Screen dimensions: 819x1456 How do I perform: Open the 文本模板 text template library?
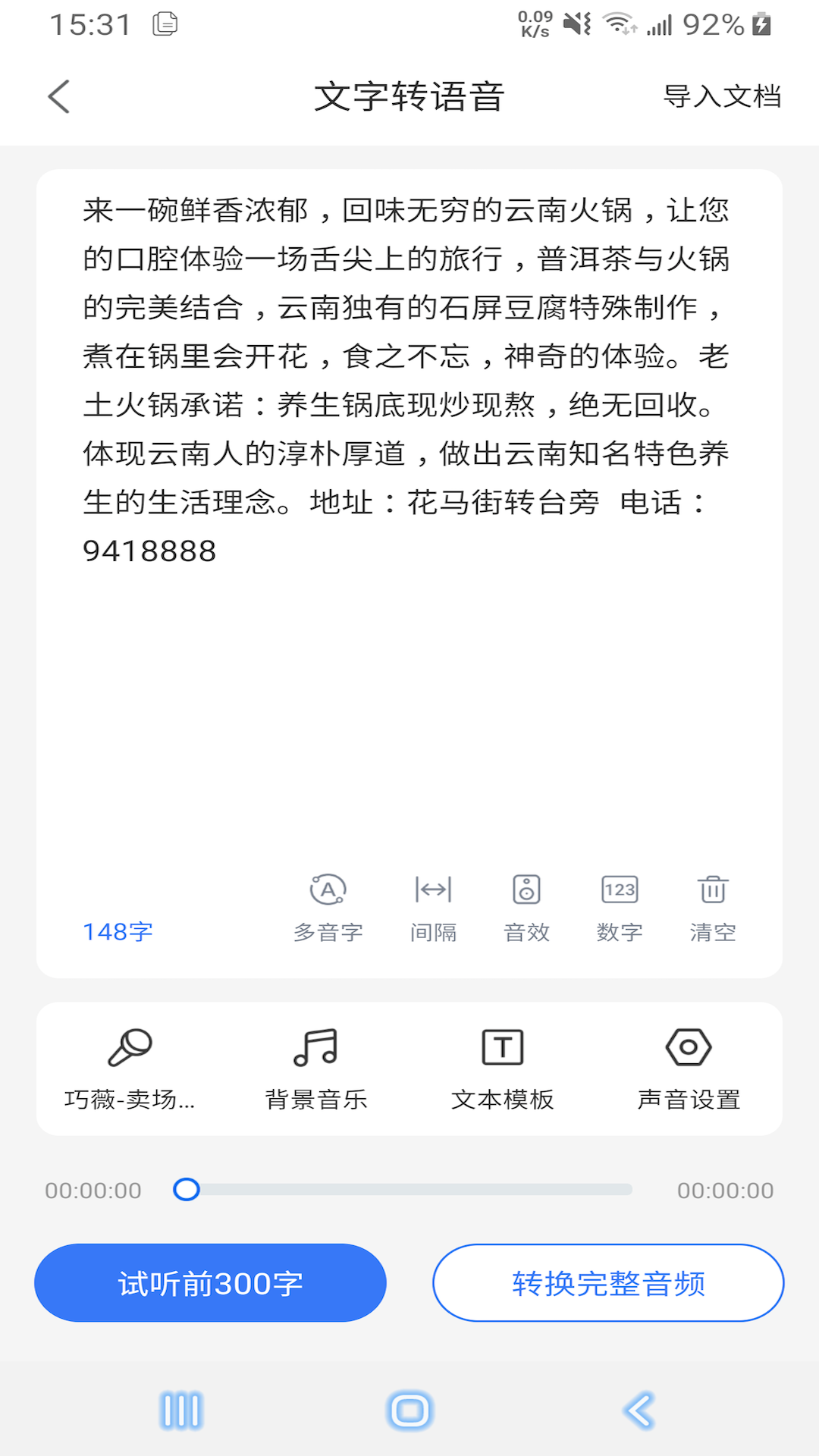click(x=503, y=1068)
